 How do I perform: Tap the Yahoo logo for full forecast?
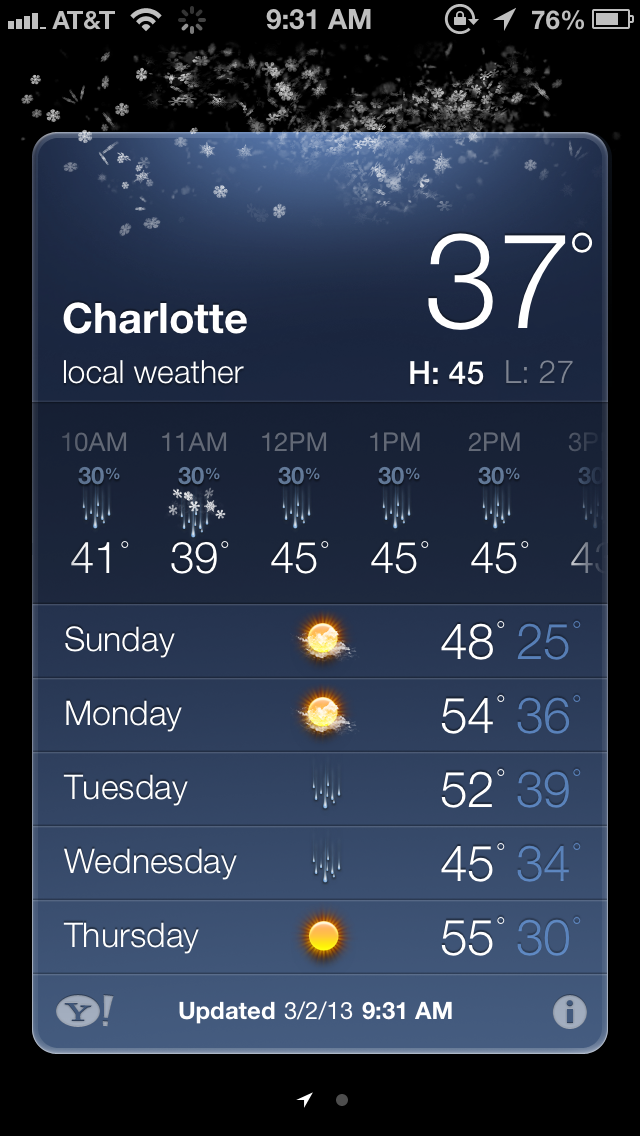pyautogui.click(x=84, y=1012)
